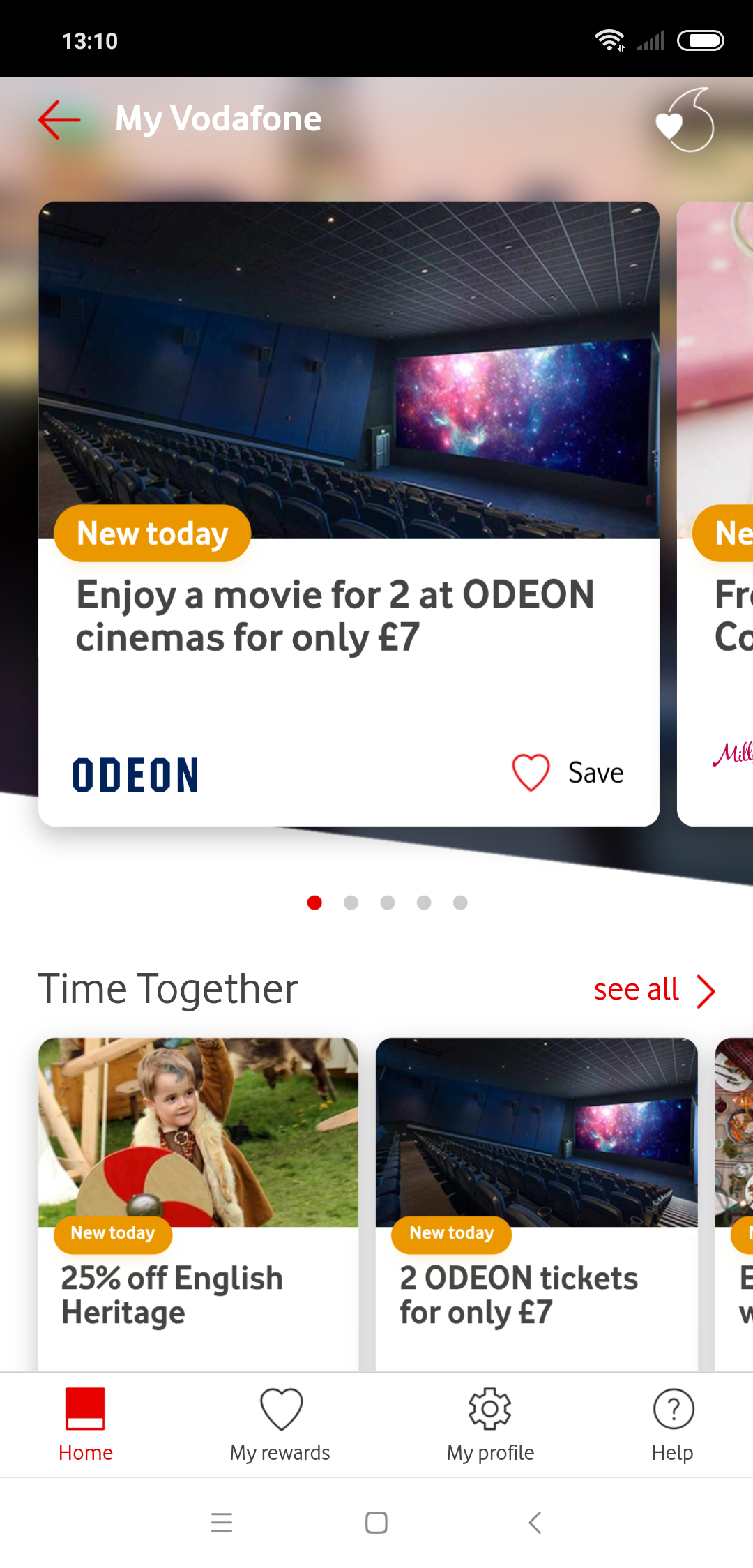This screenshot has height=1568, width=753.
Task: Tap the system back button
Action: pos(535,1523)
